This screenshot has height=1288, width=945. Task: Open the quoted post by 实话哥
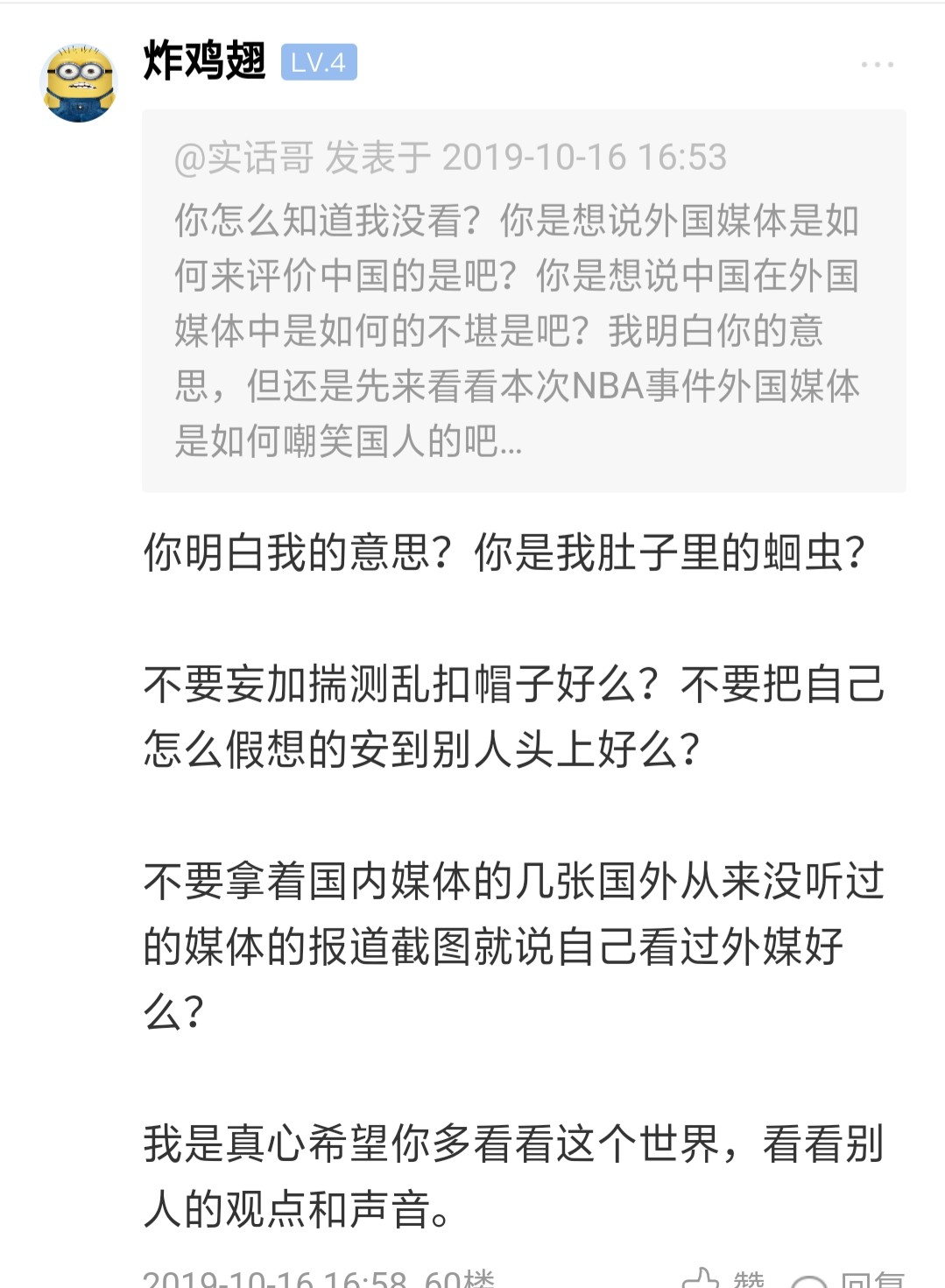(523, 300)
